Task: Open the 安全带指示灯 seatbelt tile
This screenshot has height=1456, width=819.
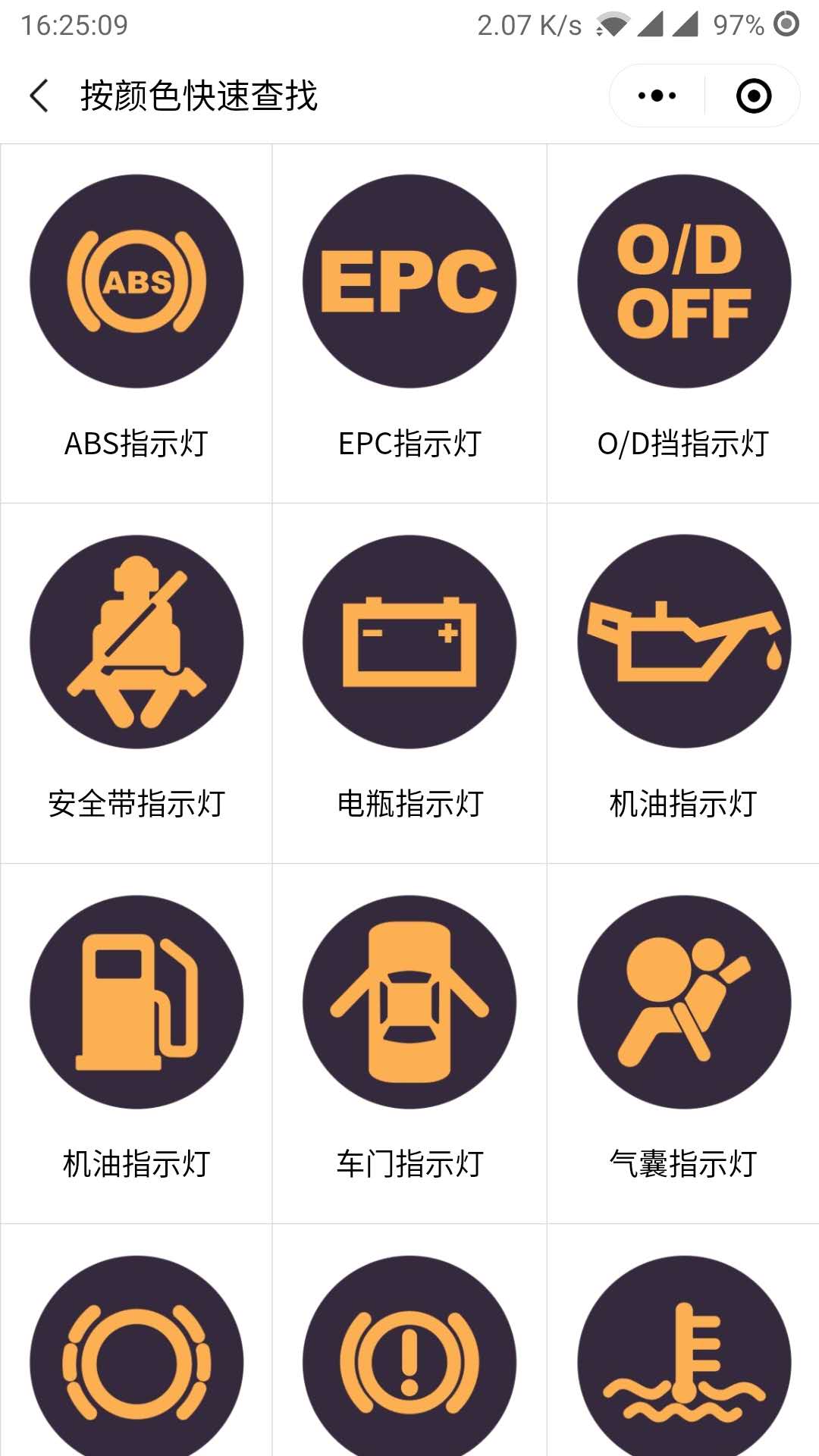Action: 136,683
